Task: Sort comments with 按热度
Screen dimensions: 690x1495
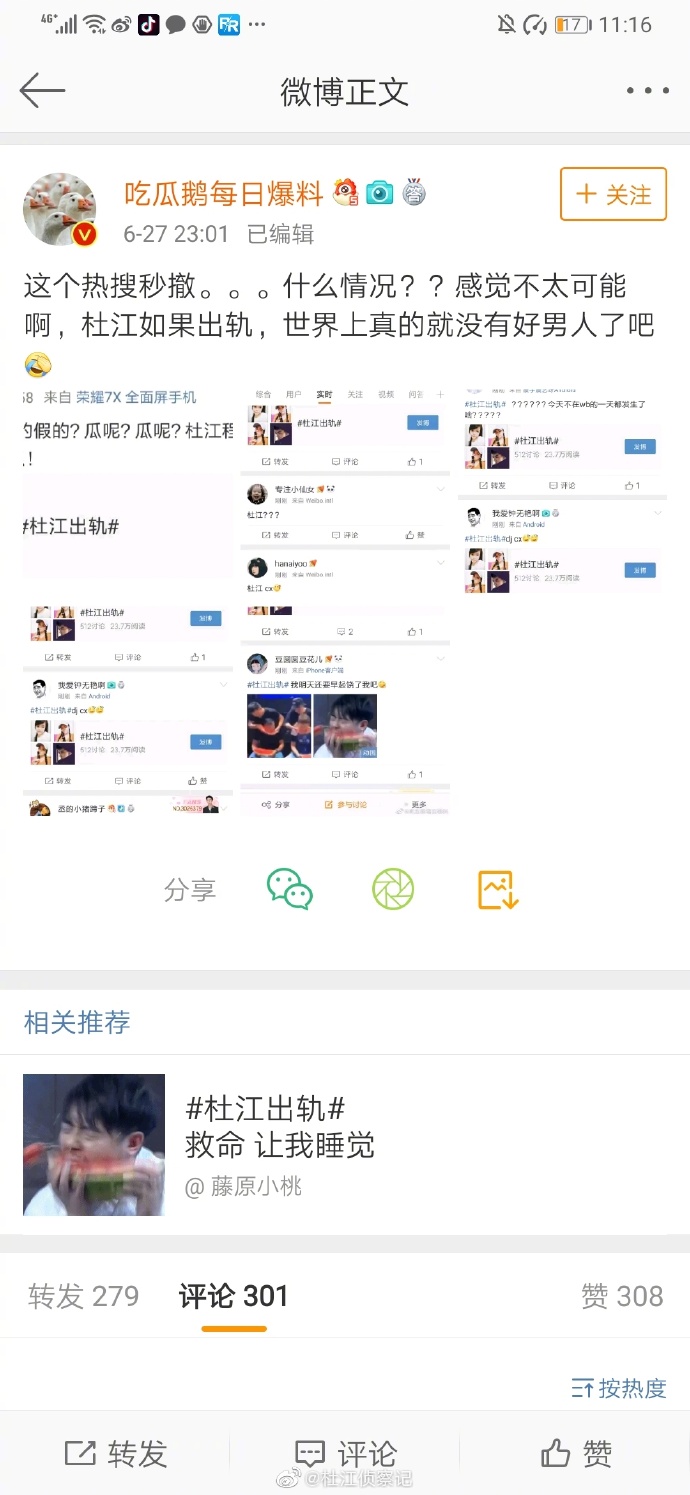Action: click(x=618, y=1388)
